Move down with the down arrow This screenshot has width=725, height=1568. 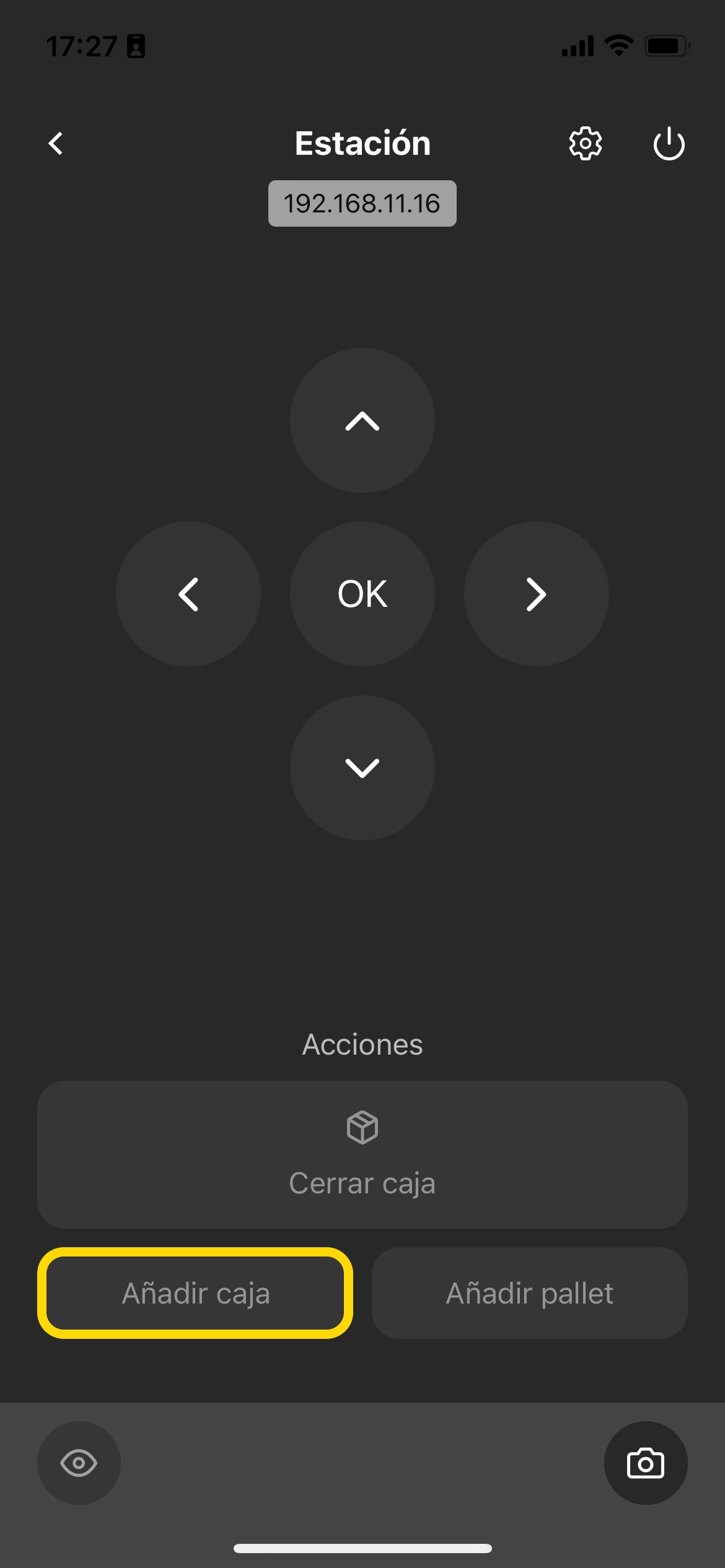362,768
